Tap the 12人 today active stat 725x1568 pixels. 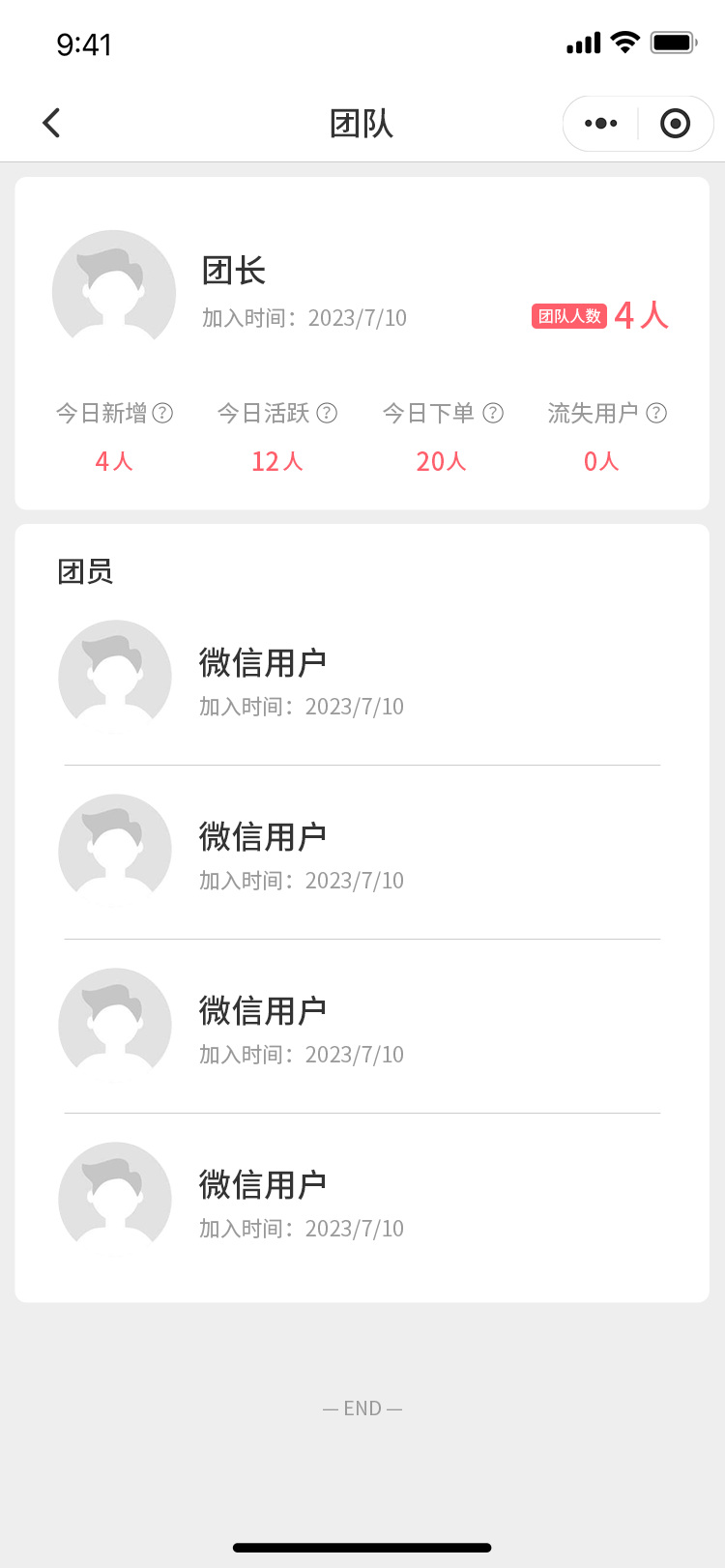[x=276, y=462]
